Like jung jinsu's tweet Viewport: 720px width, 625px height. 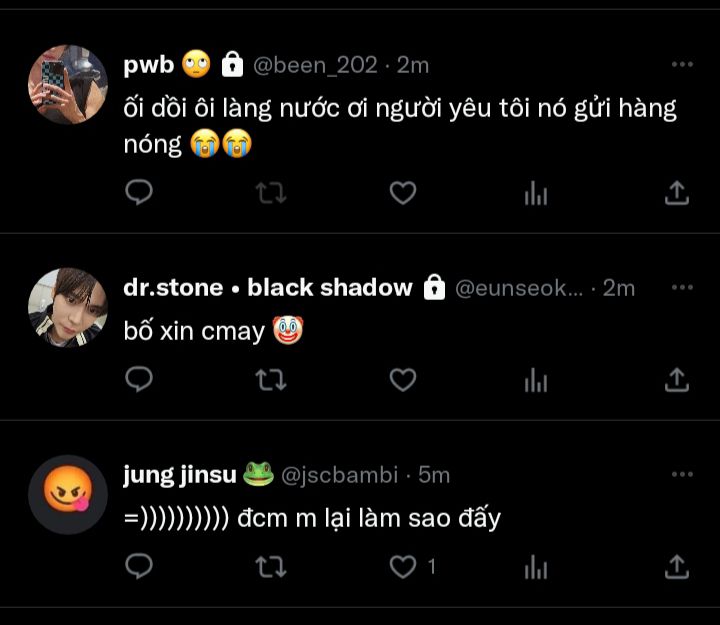pos(402,567)
